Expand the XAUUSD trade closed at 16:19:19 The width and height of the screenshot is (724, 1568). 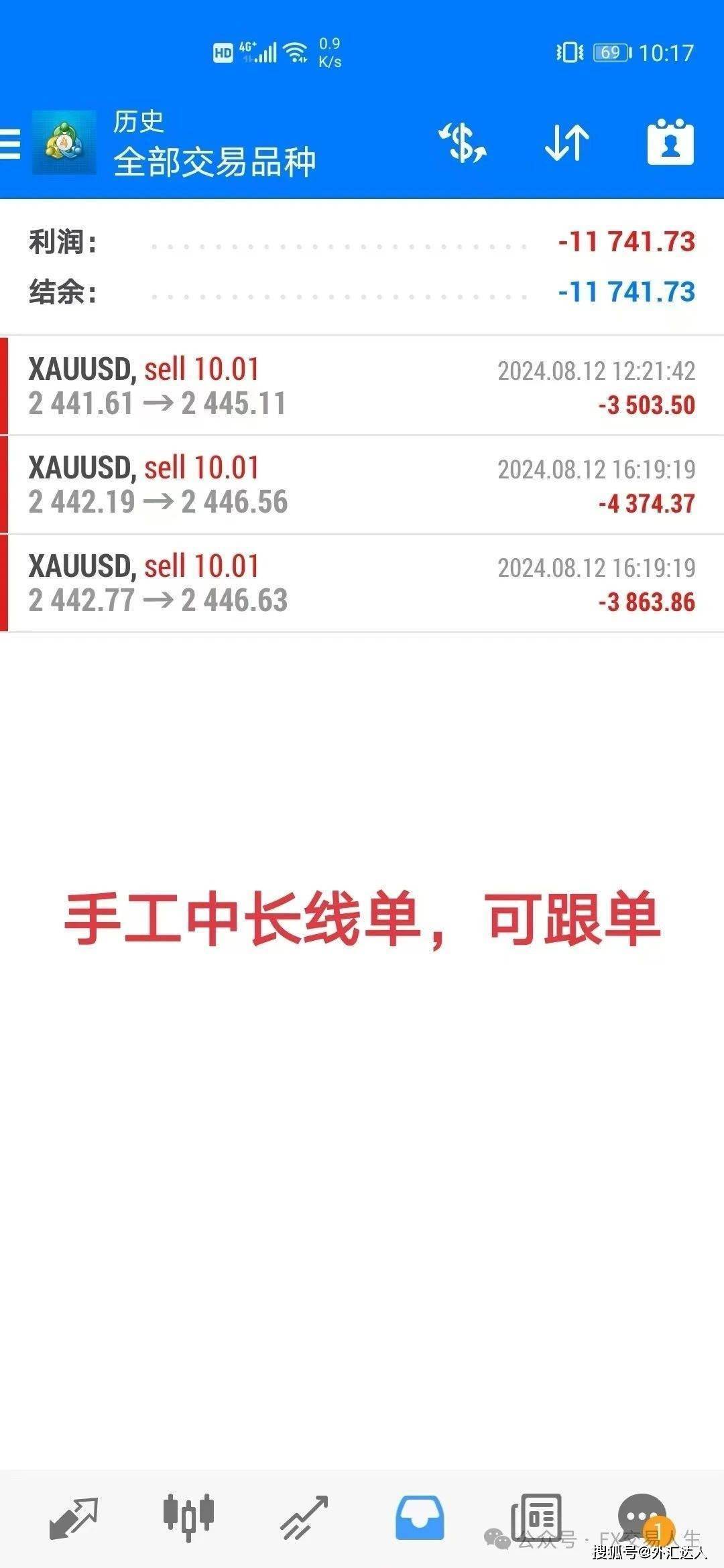362,482
